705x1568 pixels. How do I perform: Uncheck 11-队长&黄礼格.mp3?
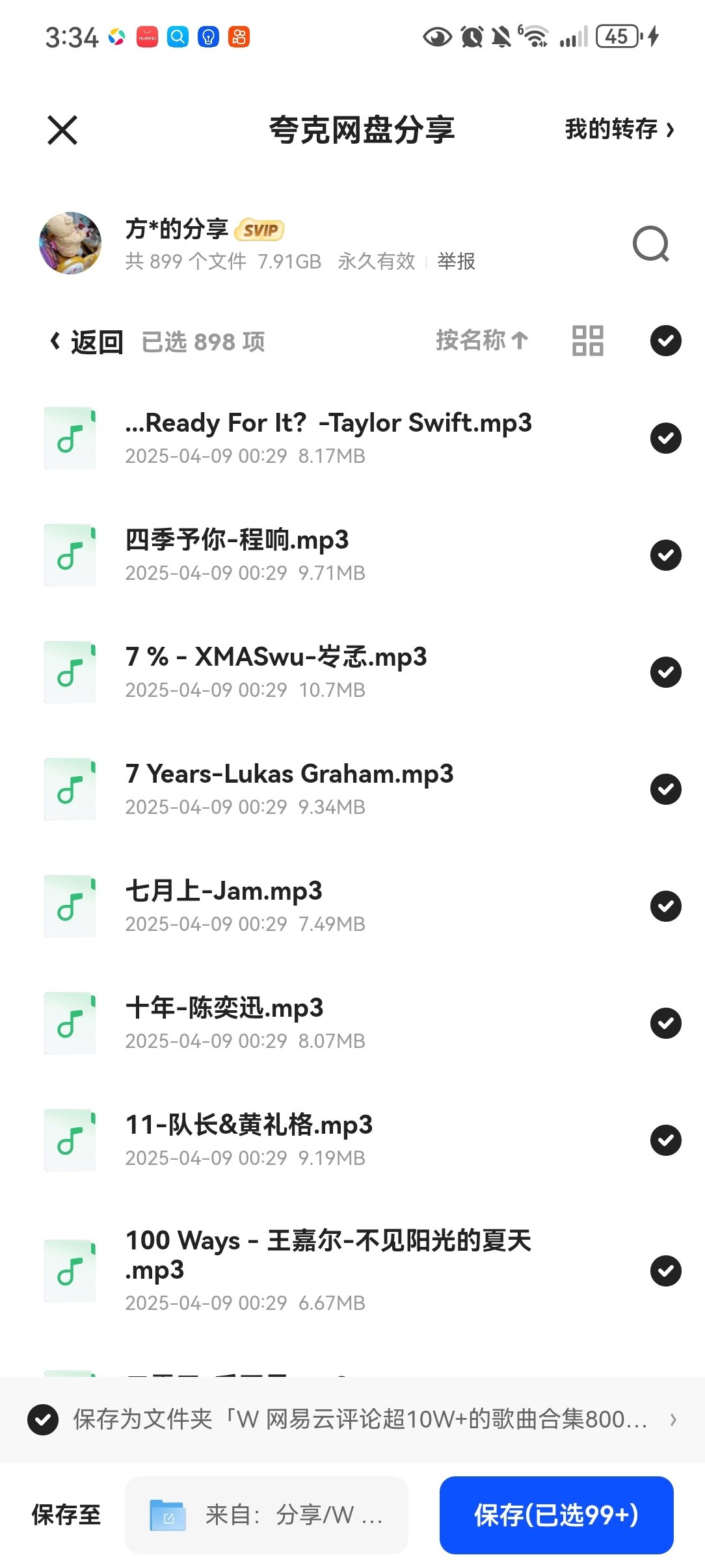tap(665, 1140)
